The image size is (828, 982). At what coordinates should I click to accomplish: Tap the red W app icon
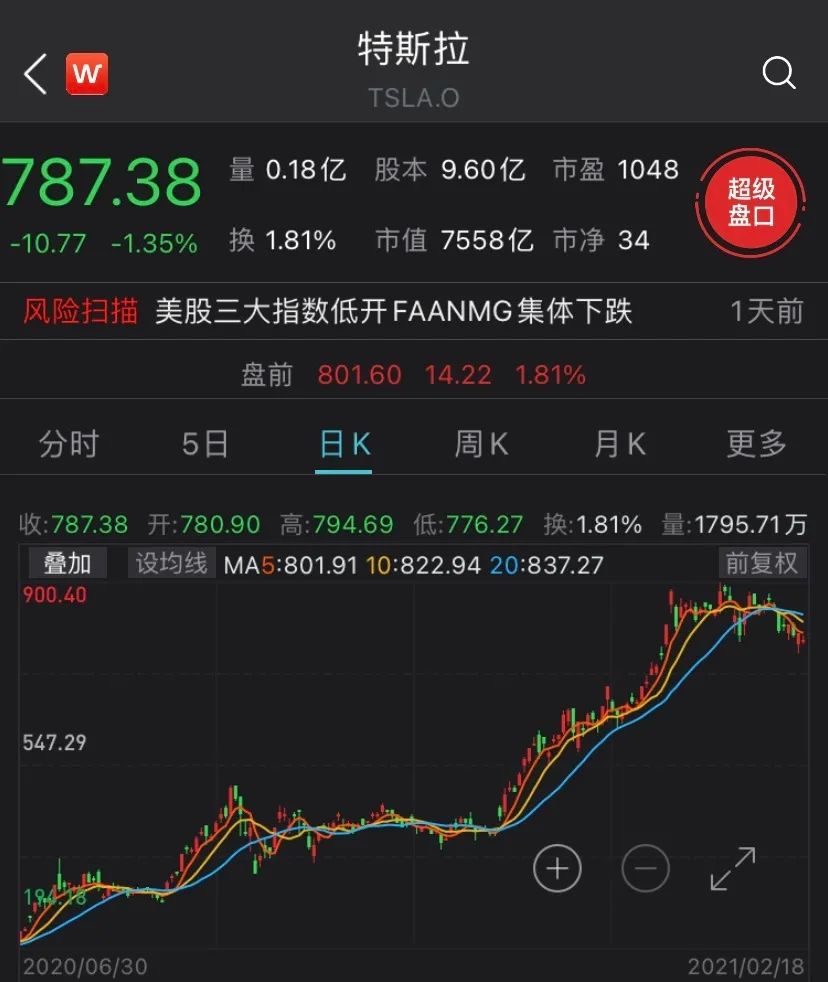tap(87, 74)
